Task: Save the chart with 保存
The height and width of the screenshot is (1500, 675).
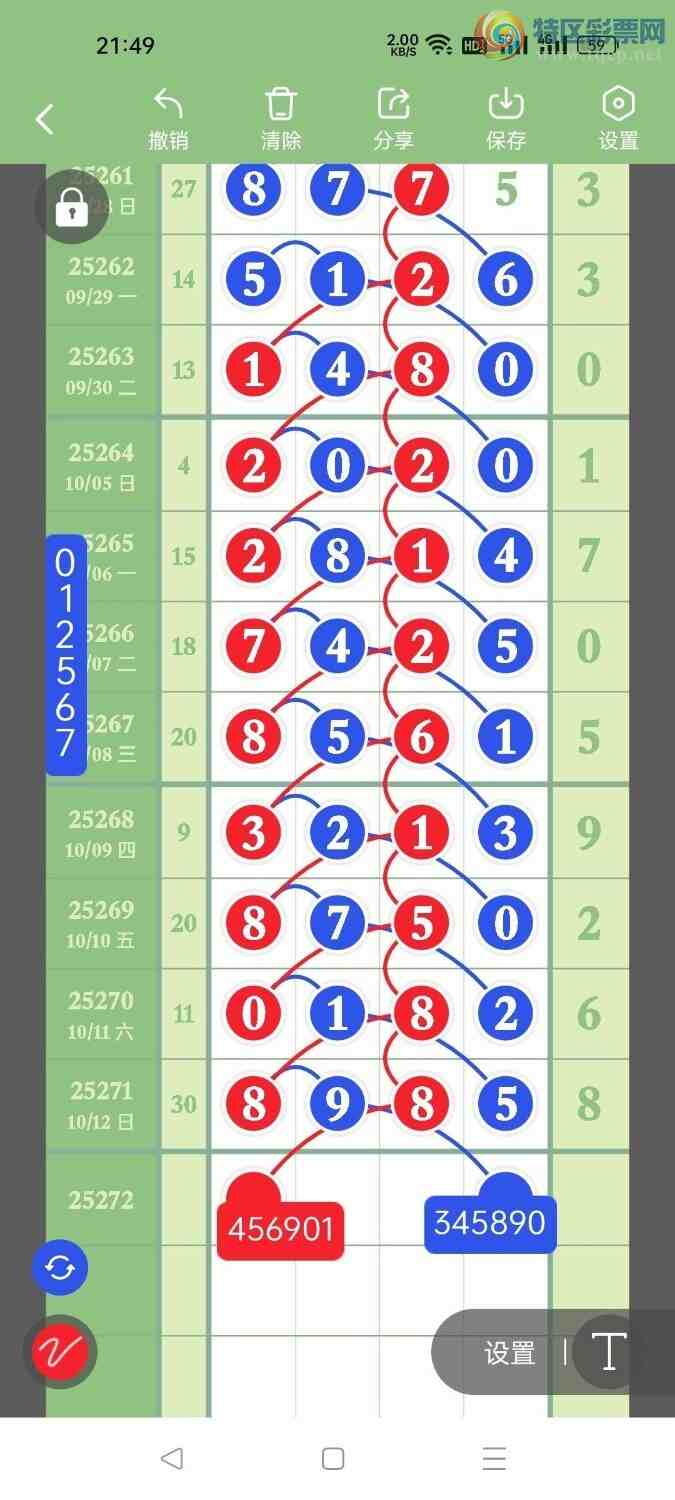Action: pyautogui.click(x=506, y=120)
